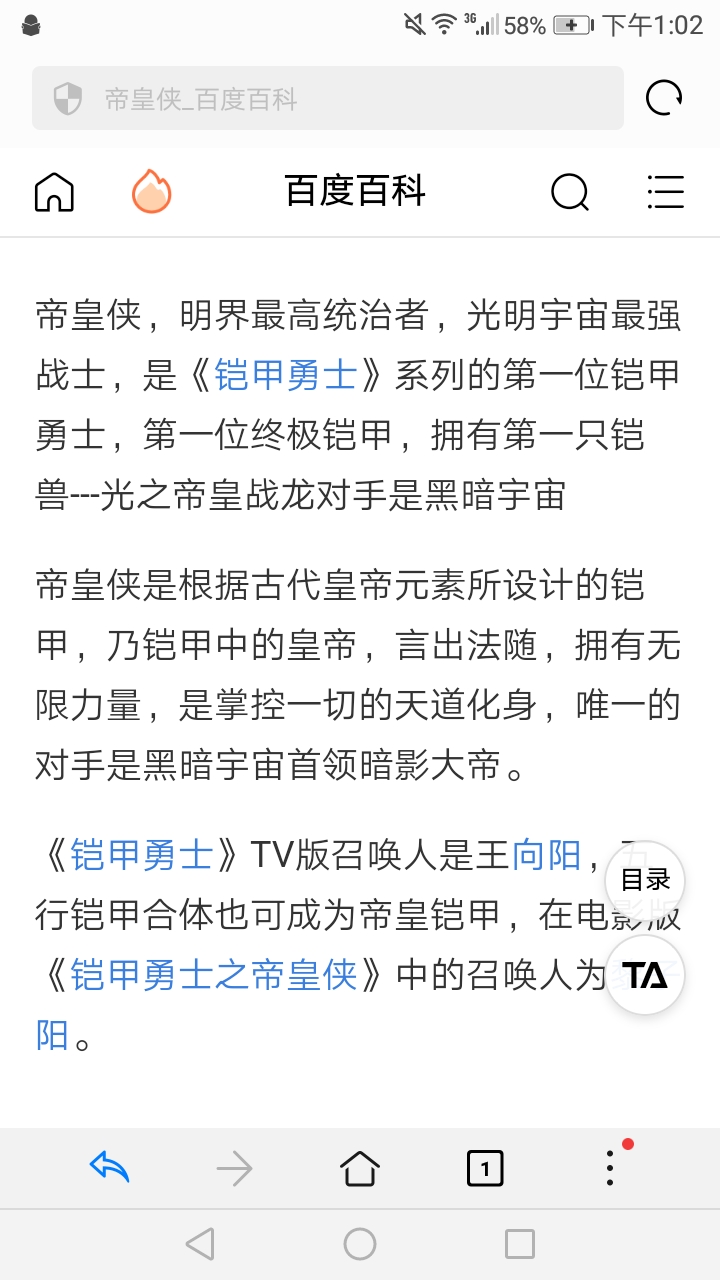Open the flame hot topics icon
This screenshot has height=1280, width=720.
[x=152, y=190]
